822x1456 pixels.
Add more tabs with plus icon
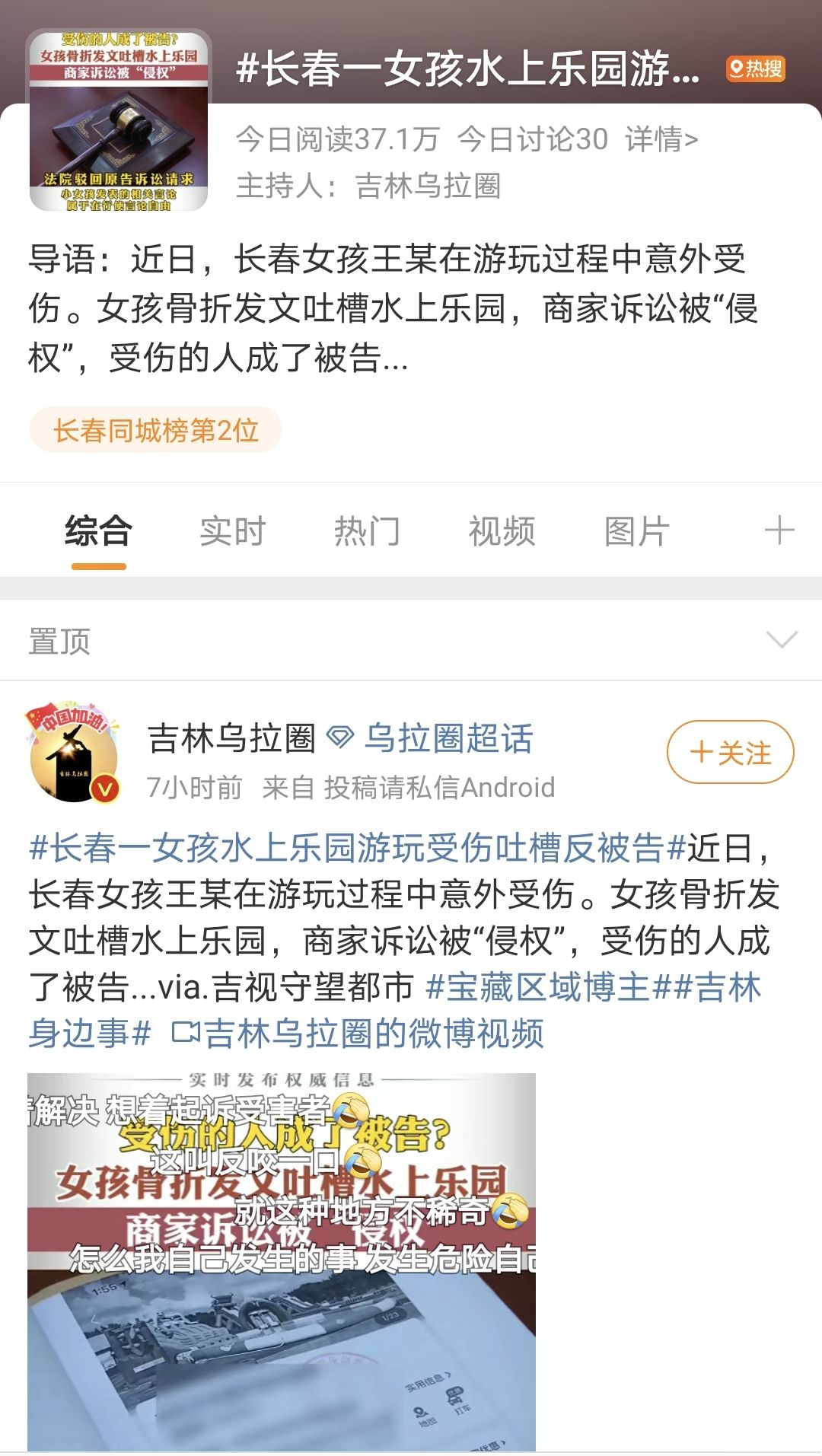(x=779, y=530)
